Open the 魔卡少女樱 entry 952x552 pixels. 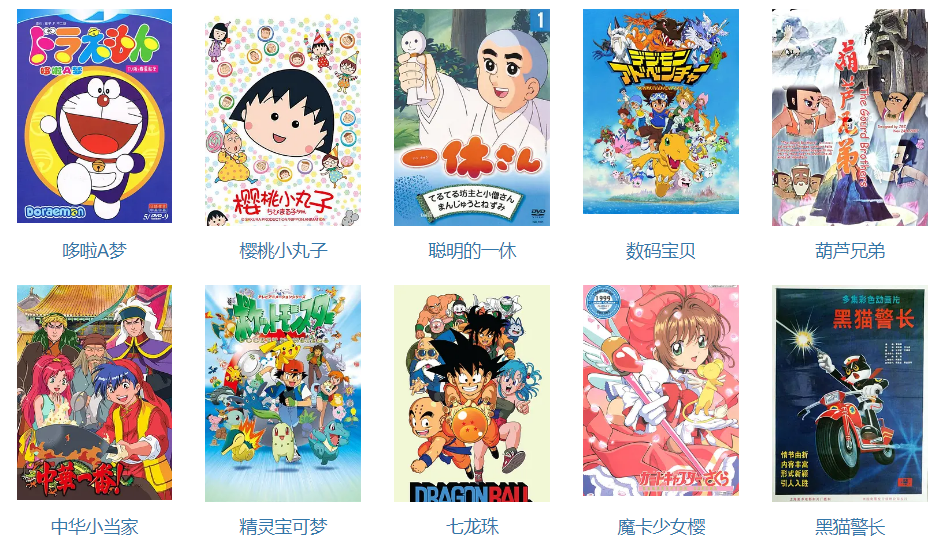[x=660, y=390]
